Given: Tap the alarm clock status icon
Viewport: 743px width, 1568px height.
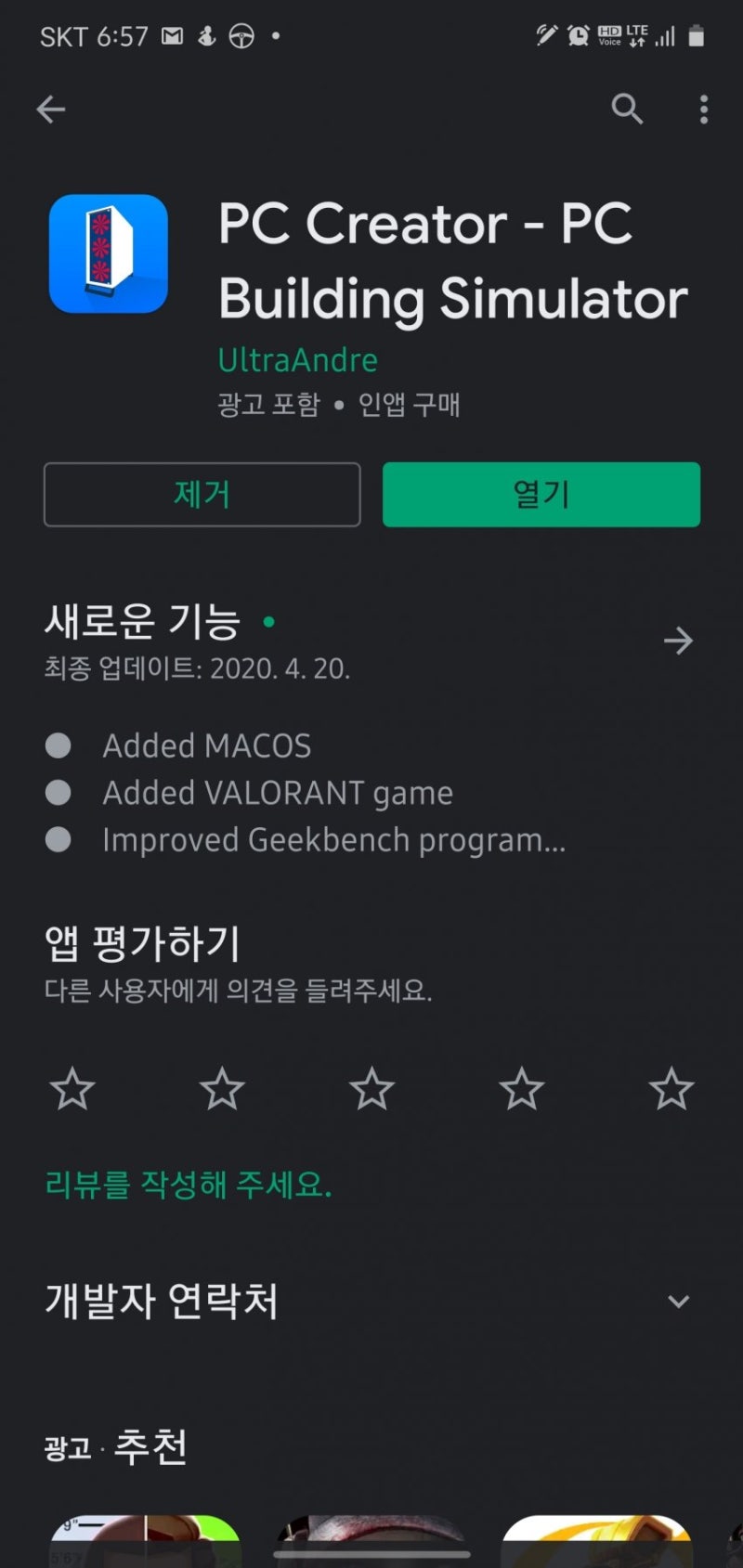Looking at the screenshot, I should 578,34.
